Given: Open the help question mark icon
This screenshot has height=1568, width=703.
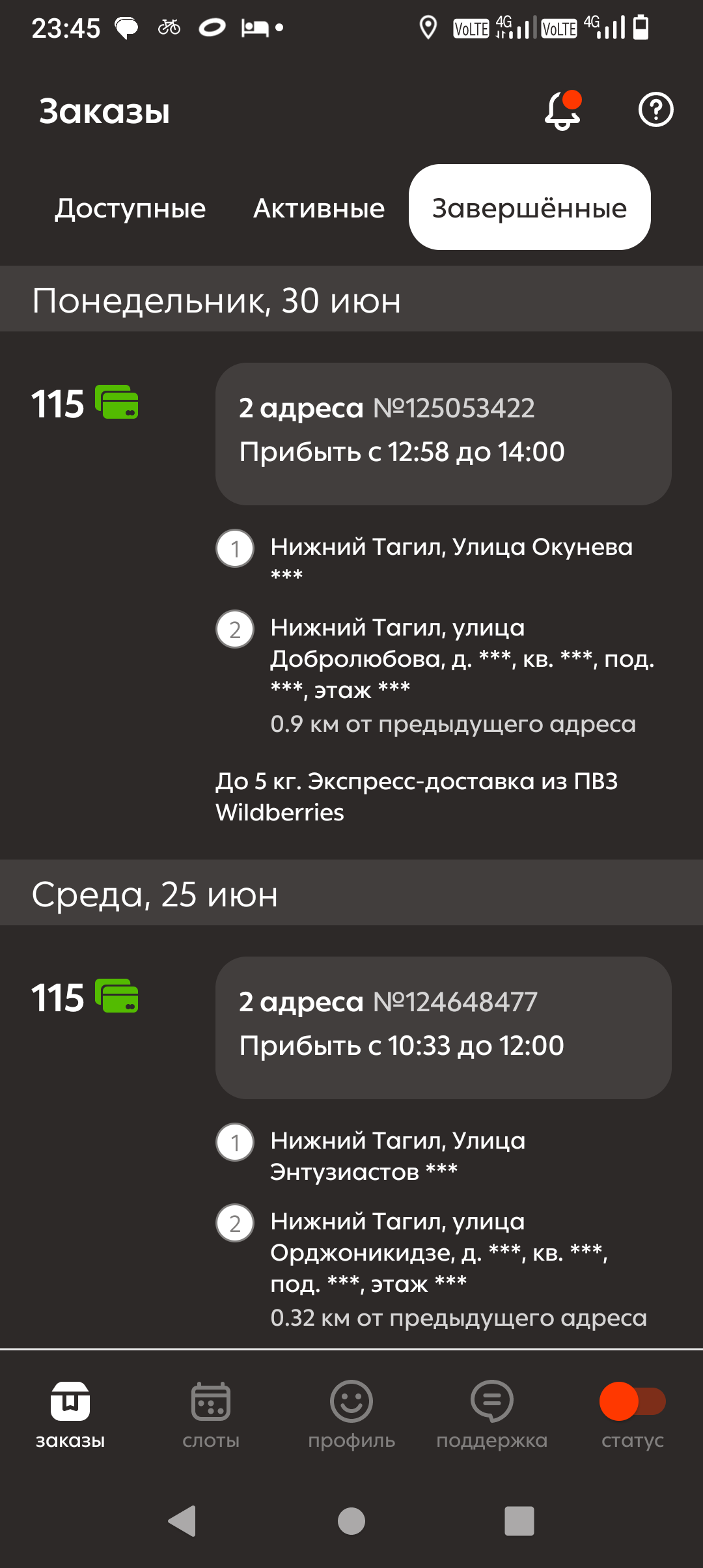Looking at the screenshot, I should pyautogui.click(x=655, y=110).
